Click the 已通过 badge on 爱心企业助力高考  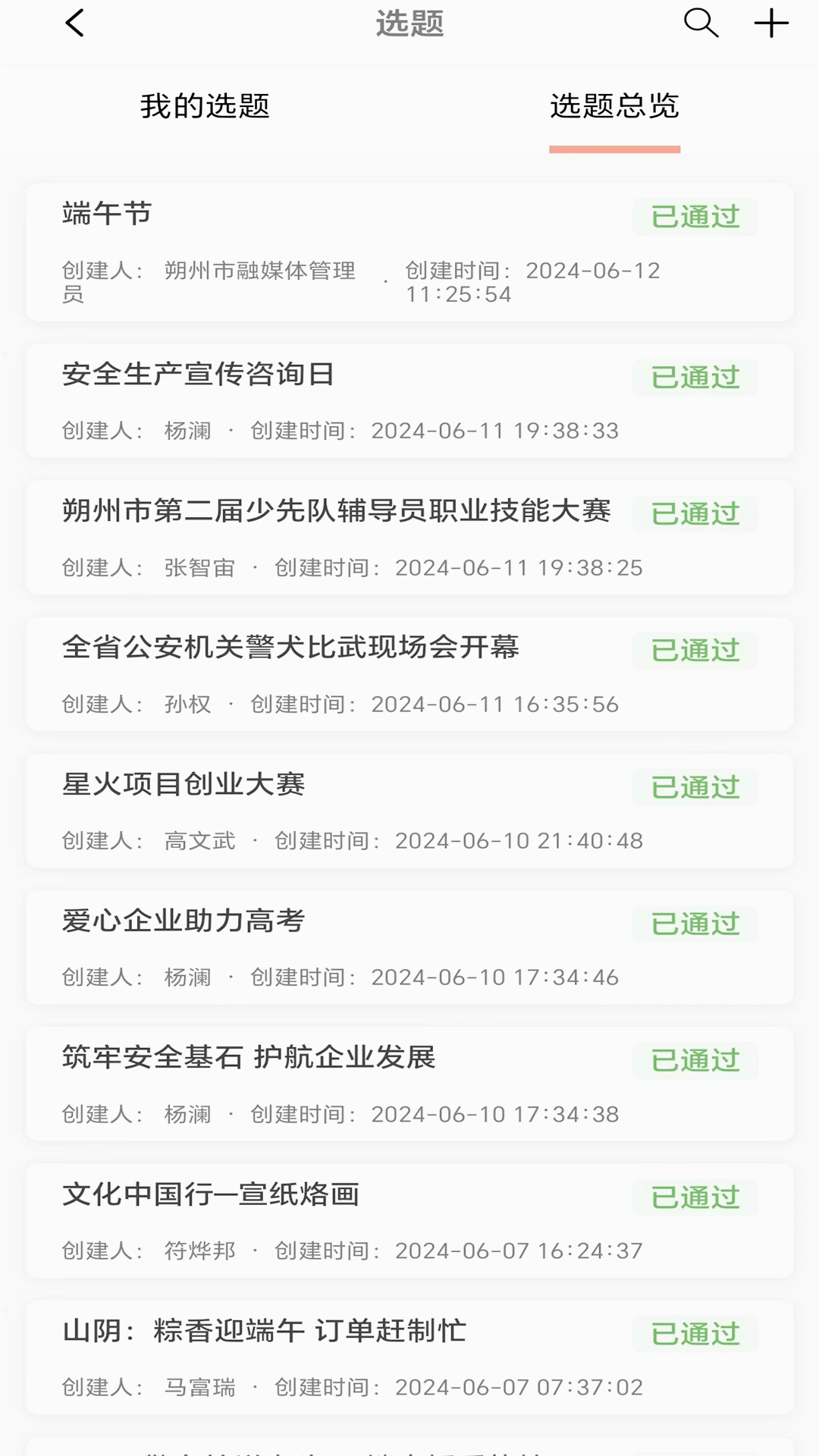coord(694,924)
